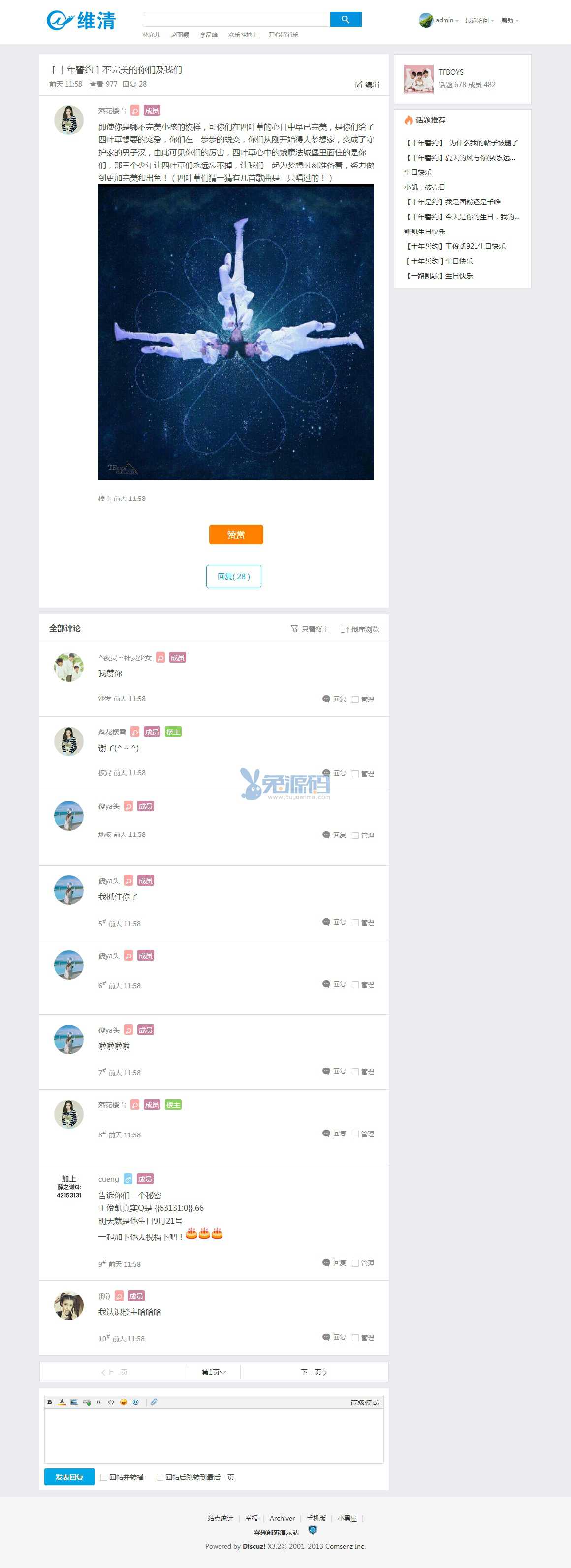Screen dimensions: 571x1568
Task: Switch to 倒序浏览 order
Action: click(360, 629)
